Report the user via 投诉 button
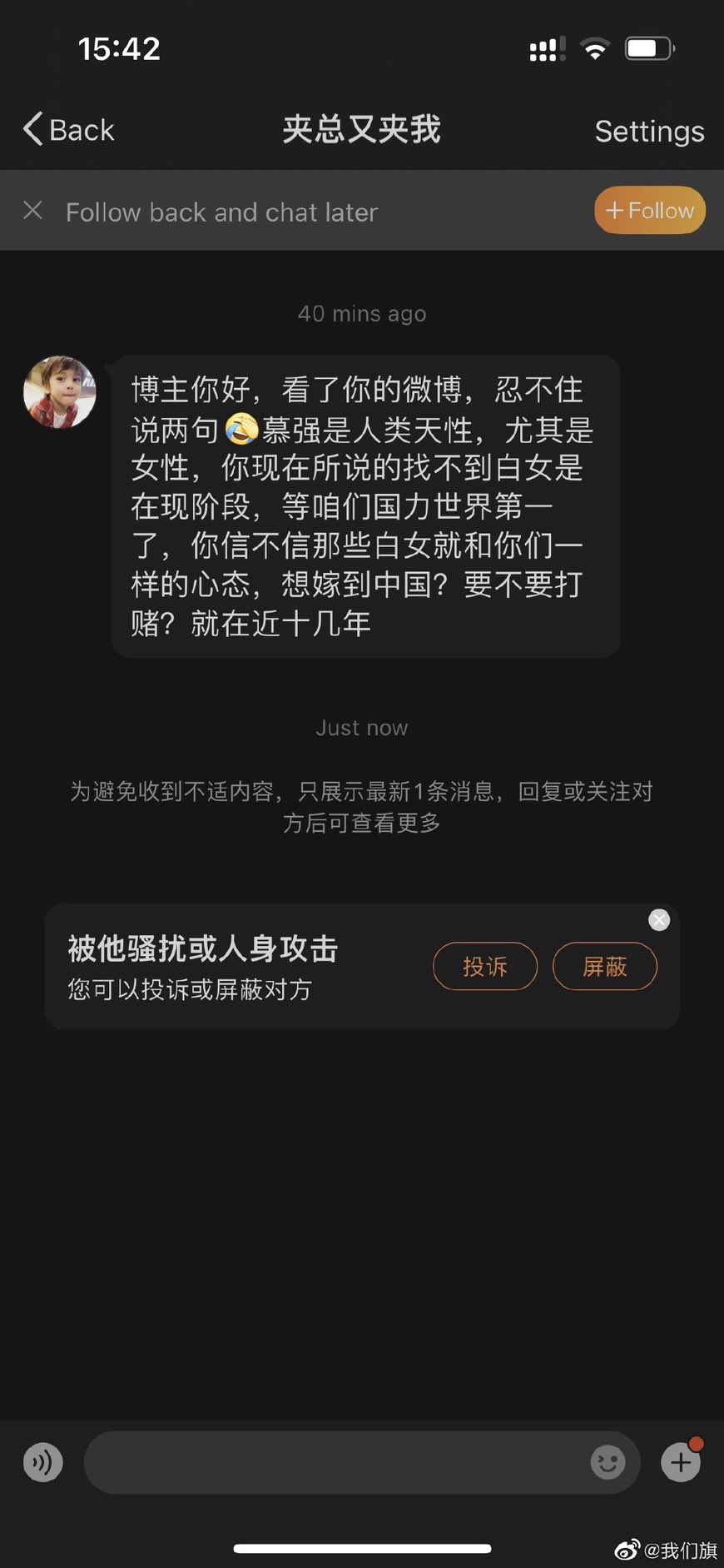Screen dimensions: 724x1568 click(485, 966)
